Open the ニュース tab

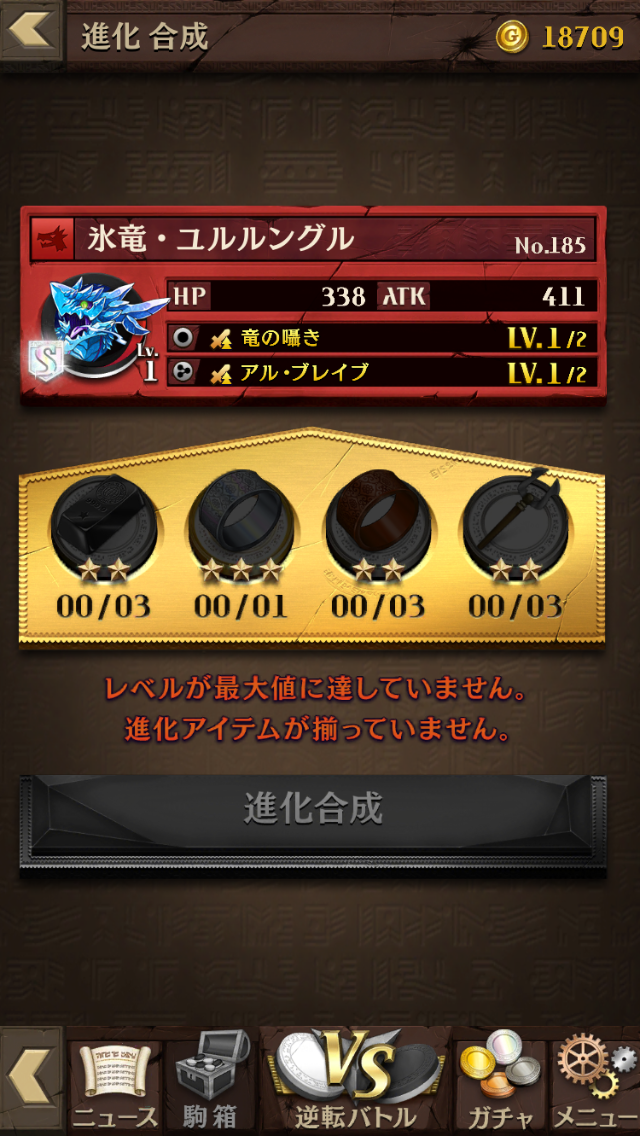pyautogui.click(x=113, y=1084)
